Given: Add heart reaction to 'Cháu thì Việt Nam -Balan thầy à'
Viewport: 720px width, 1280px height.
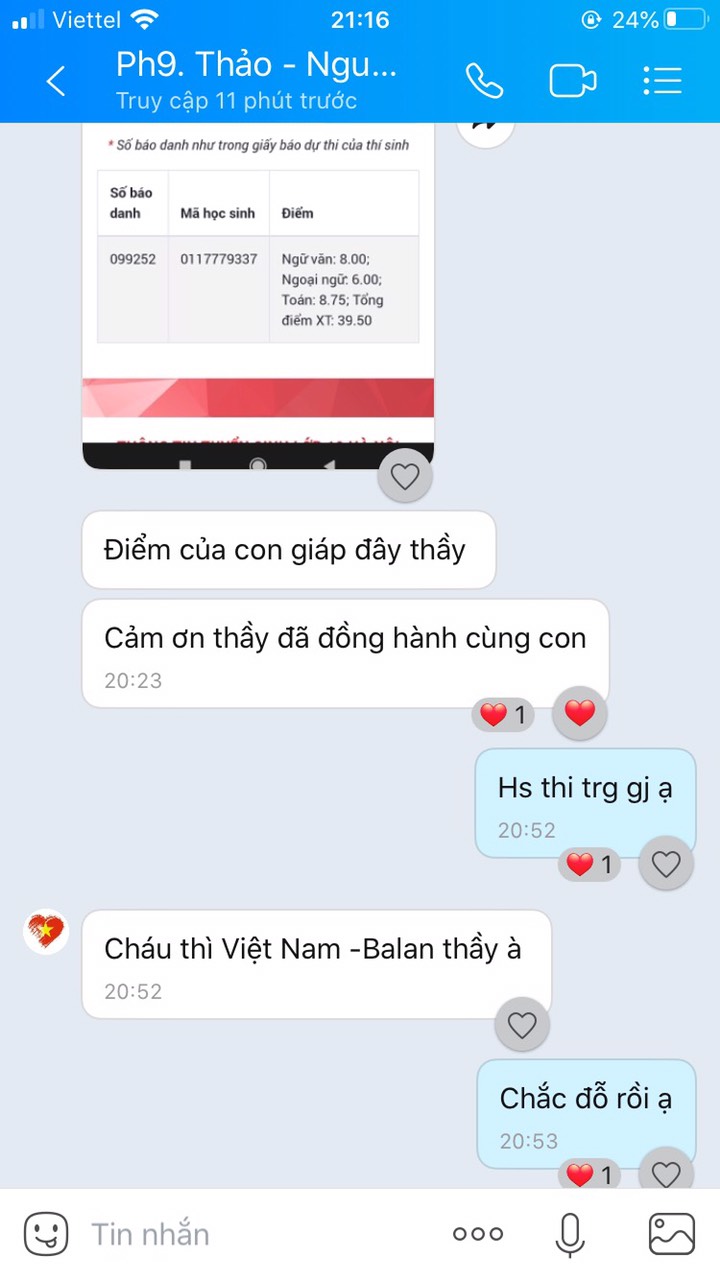Looking at the screenshot, I should [522, 1025].
